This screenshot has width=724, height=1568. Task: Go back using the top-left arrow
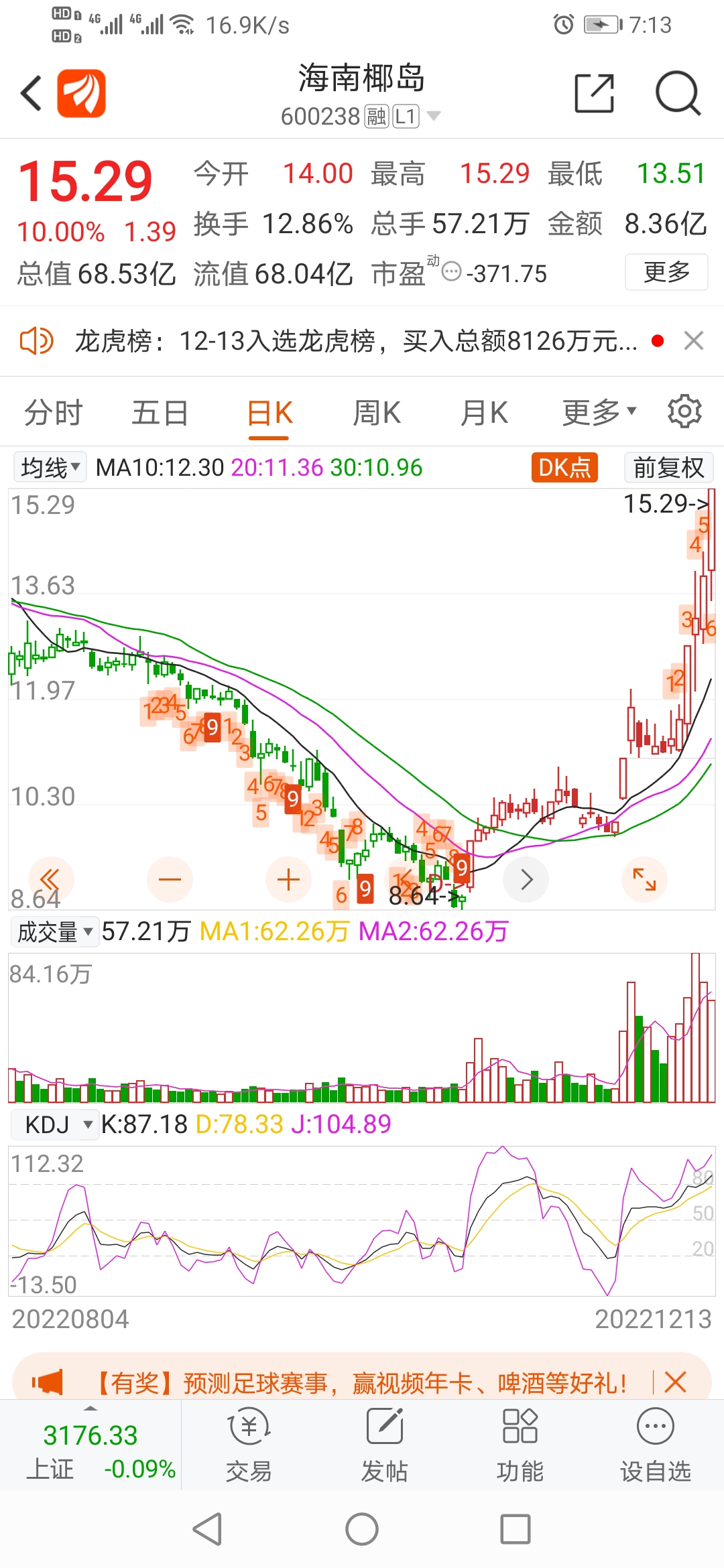[x=32, y=93]
